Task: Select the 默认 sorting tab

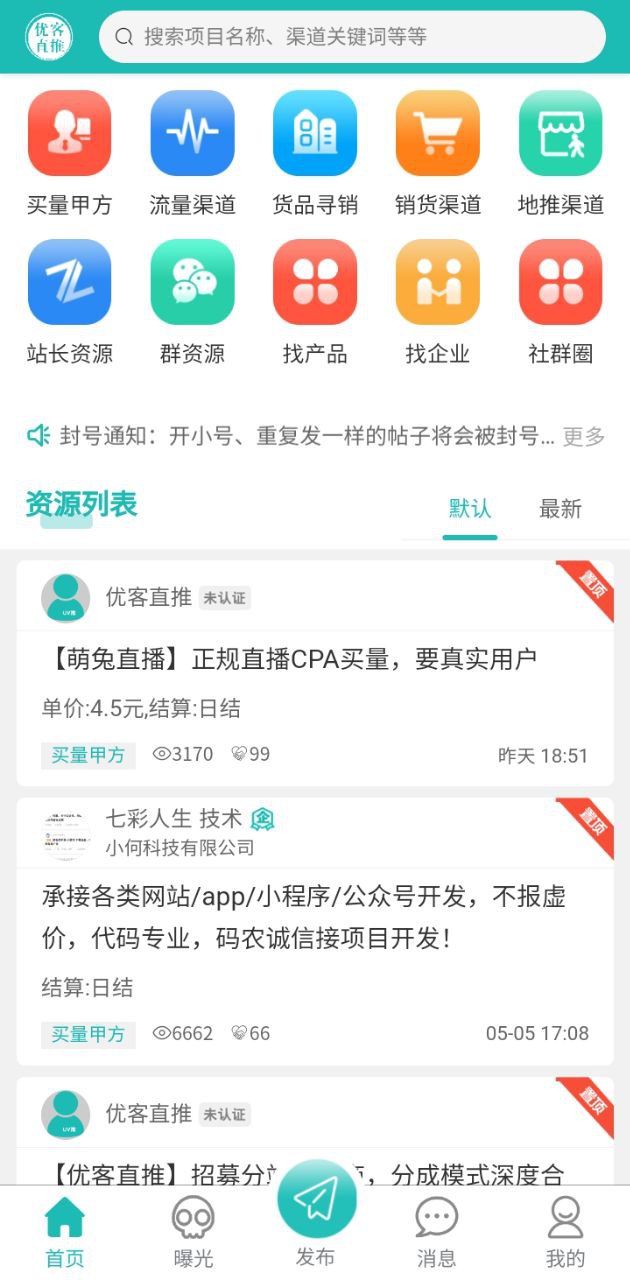Action: coord(470,509)
